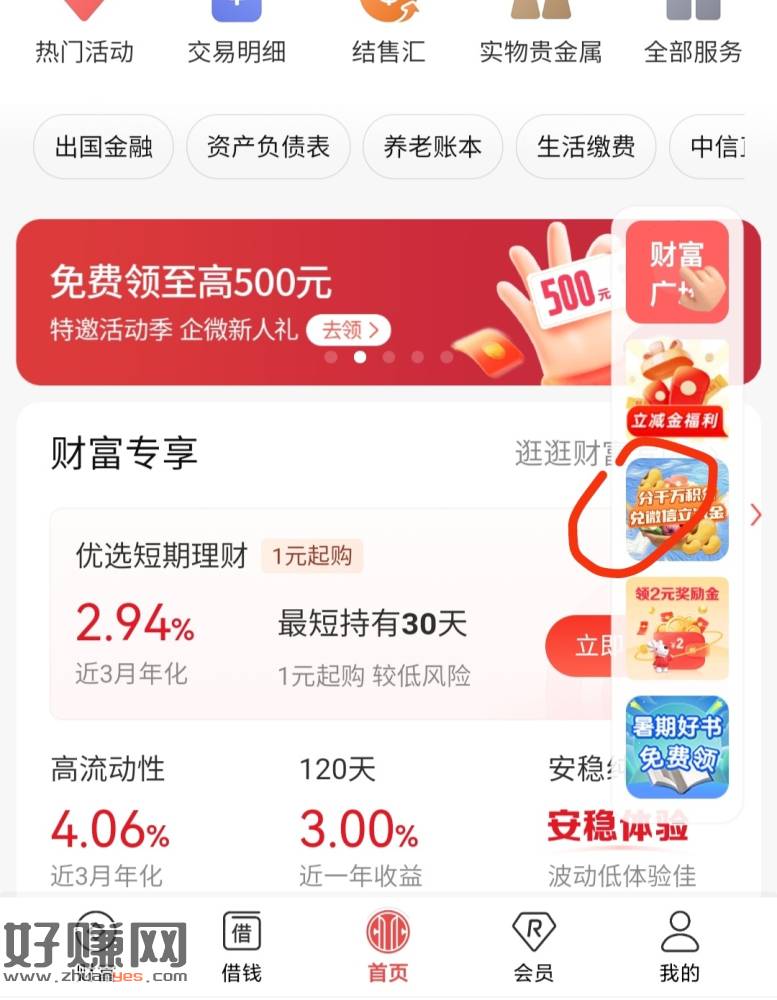Select the 出国金融 chip
The height and width of the screenshot is (1000, 777).
point(104,148)
